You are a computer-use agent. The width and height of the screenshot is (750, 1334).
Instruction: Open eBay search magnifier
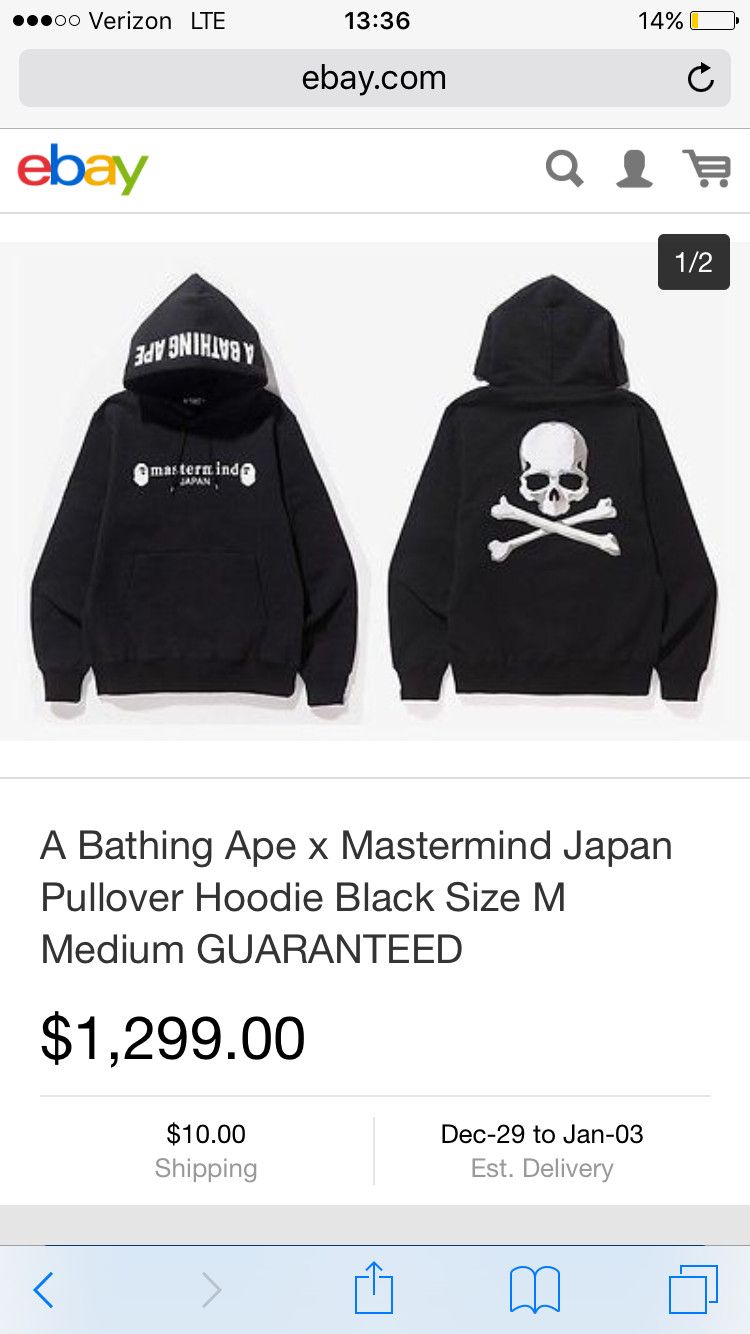pos(565,169)
